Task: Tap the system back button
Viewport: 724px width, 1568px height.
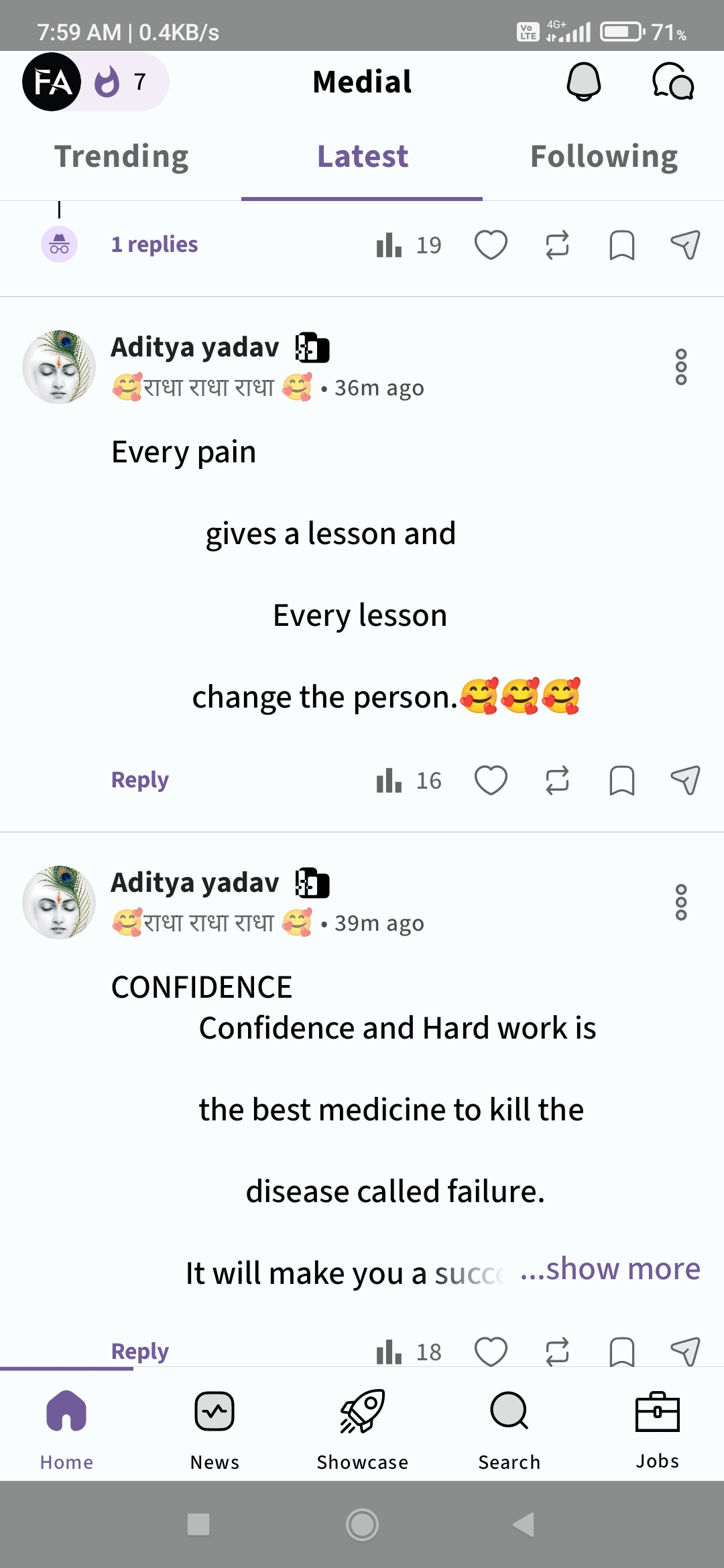Action: click(x=524, y=1524)
